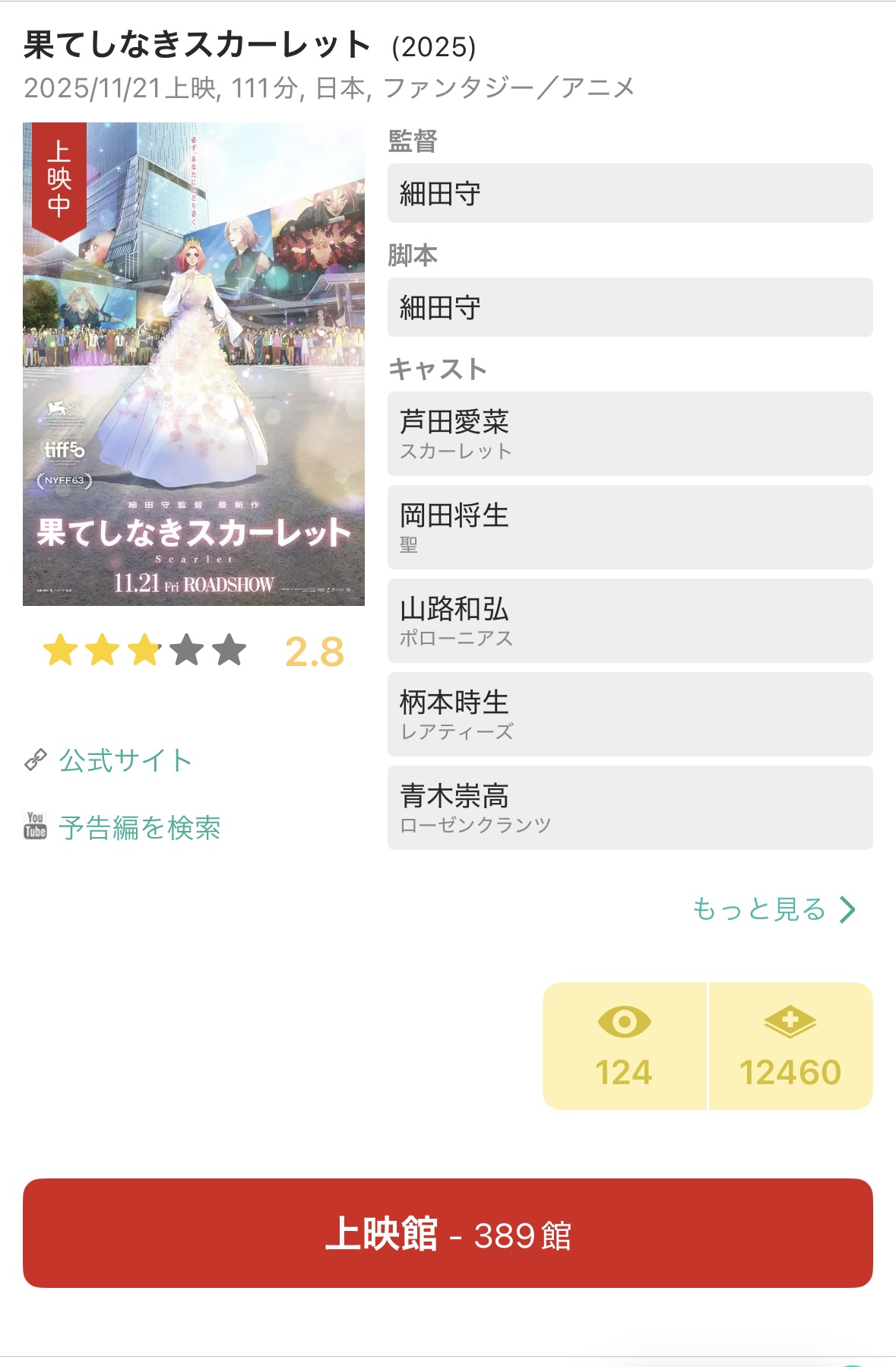Open the movie poster image

click(x=194, y=363)
